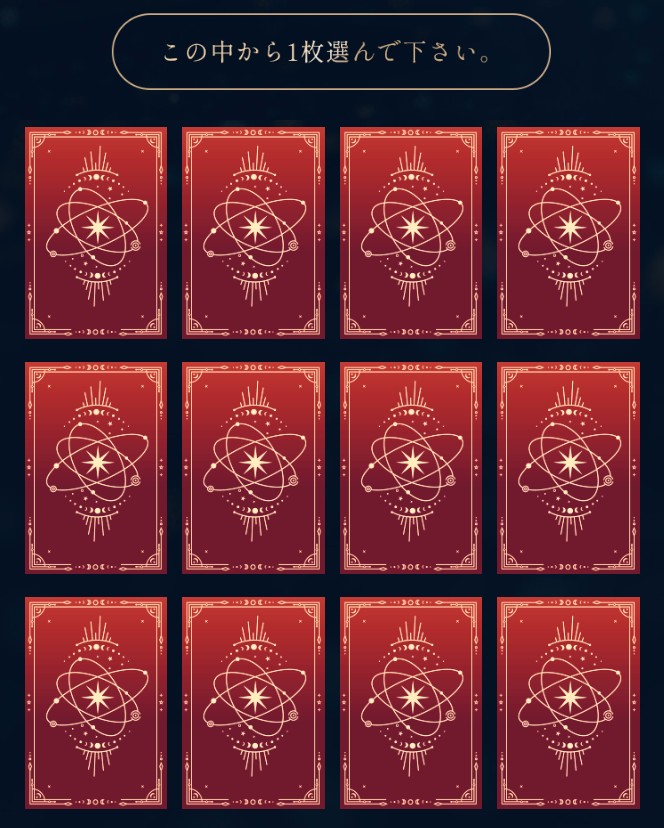The width and height of the screenshot is (664, 828).
Task: Pick the first card in the bottom row
Action: [96, 702]
